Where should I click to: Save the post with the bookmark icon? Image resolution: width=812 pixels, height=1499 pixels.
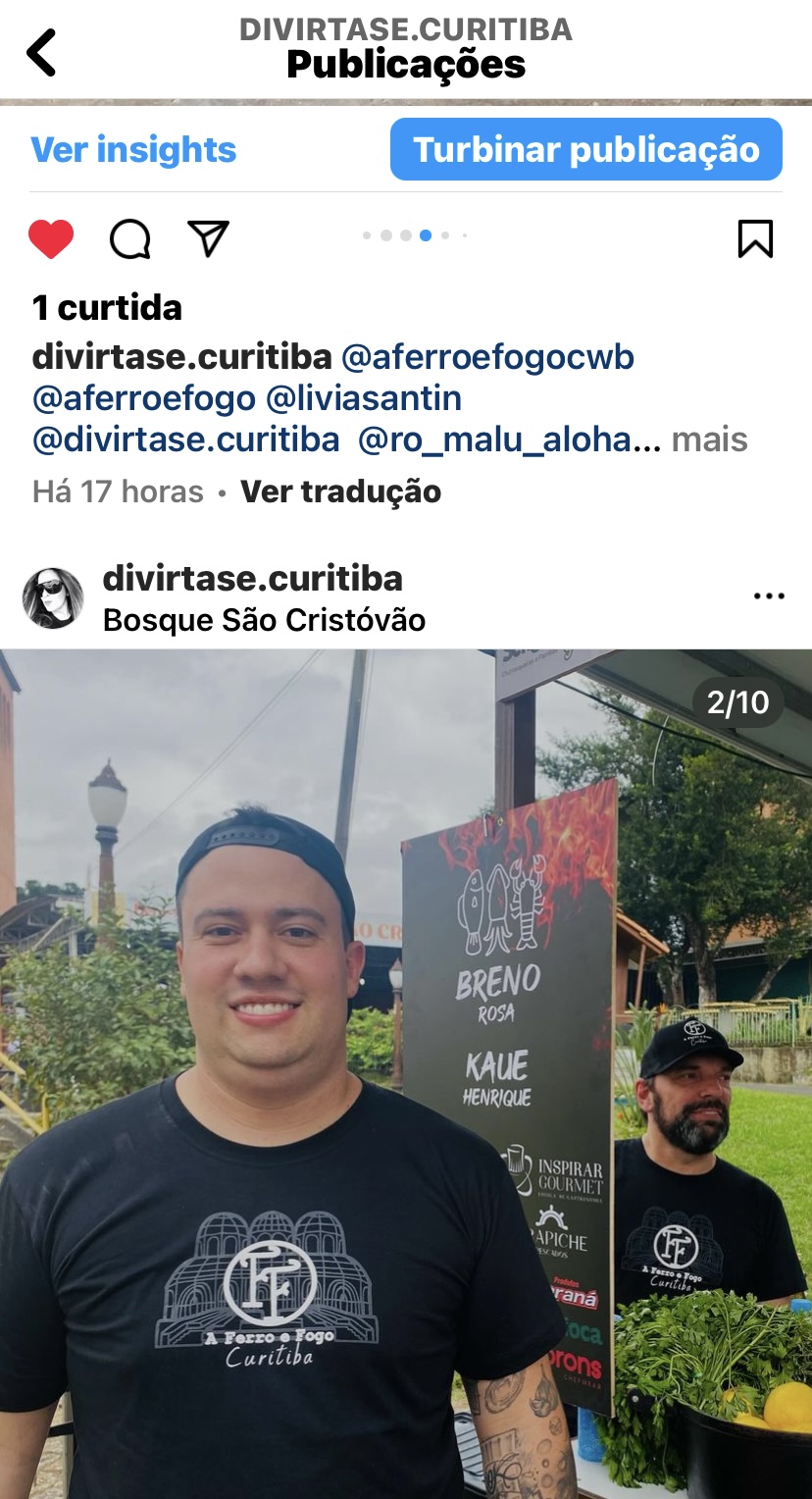(754, 238)
